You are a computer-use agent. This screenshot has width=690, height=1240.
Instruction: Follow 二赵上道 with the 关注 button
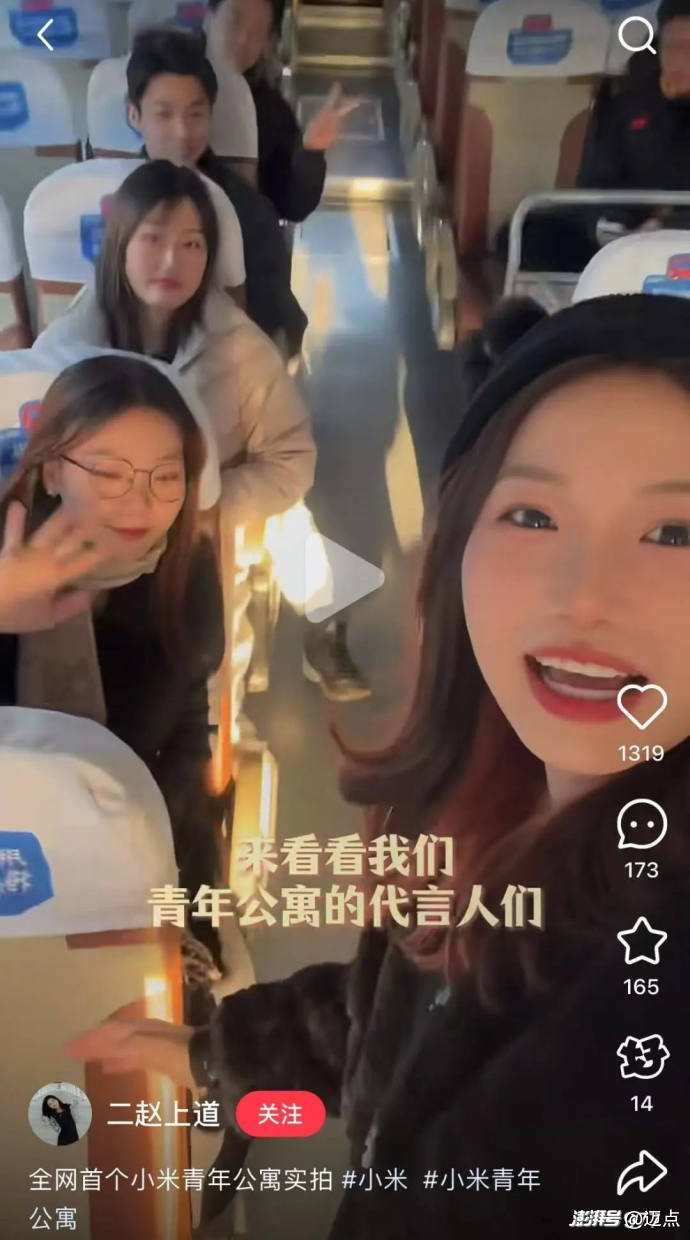(281, 1114)
